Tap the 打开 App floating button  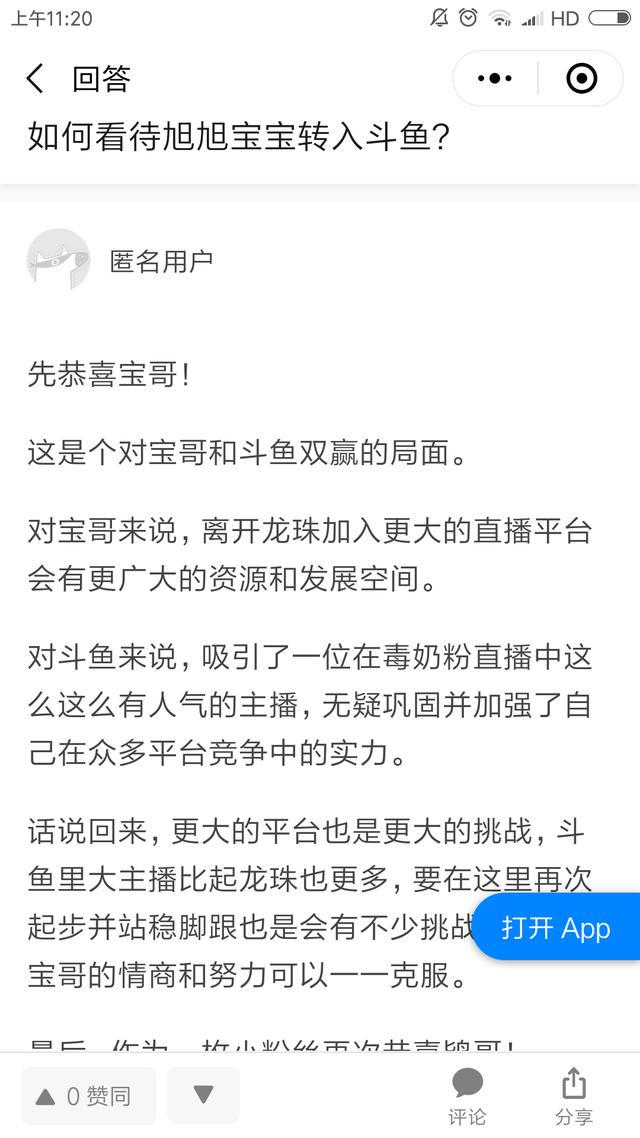[556, 928]
